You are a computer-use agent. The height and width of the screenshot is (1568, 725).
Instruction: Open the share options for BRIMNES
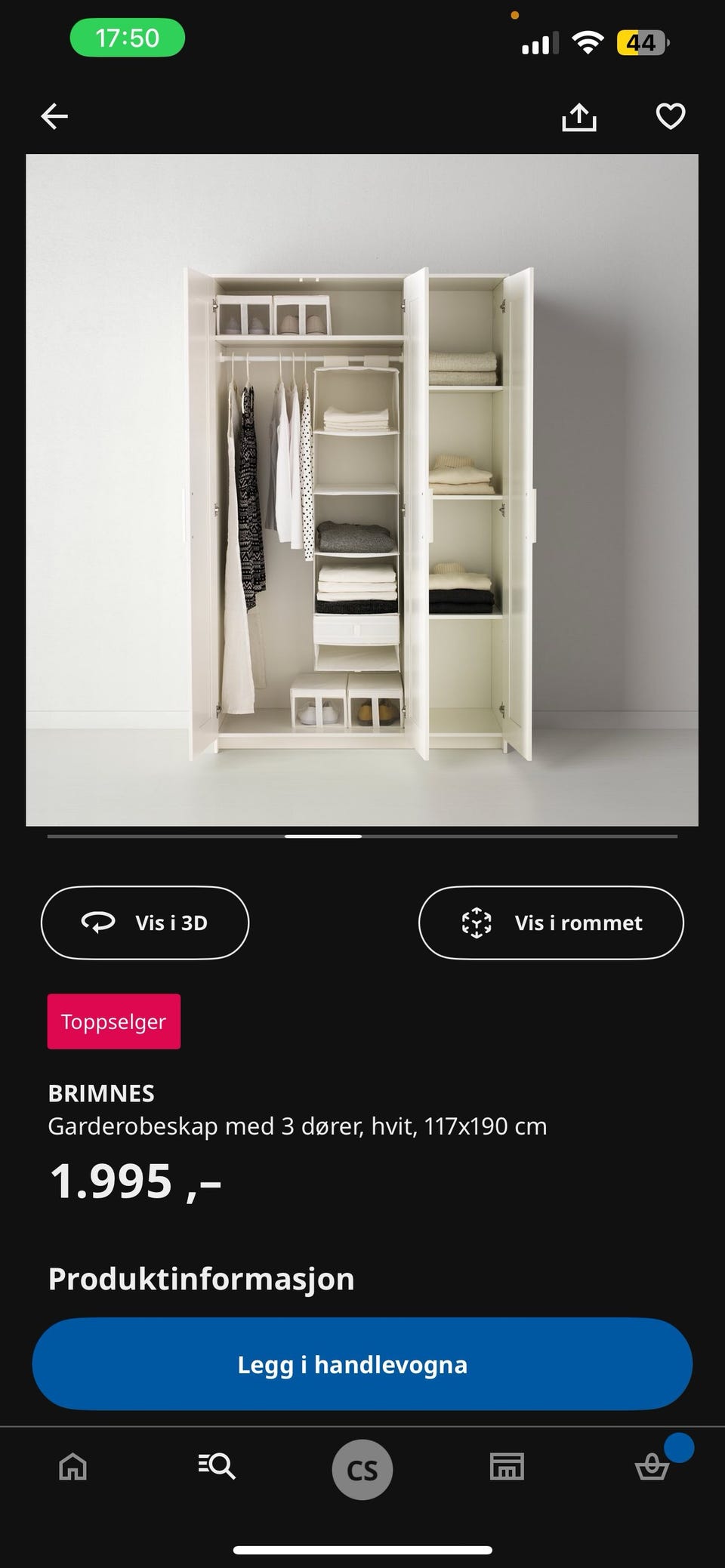click(x=579, y=117)
